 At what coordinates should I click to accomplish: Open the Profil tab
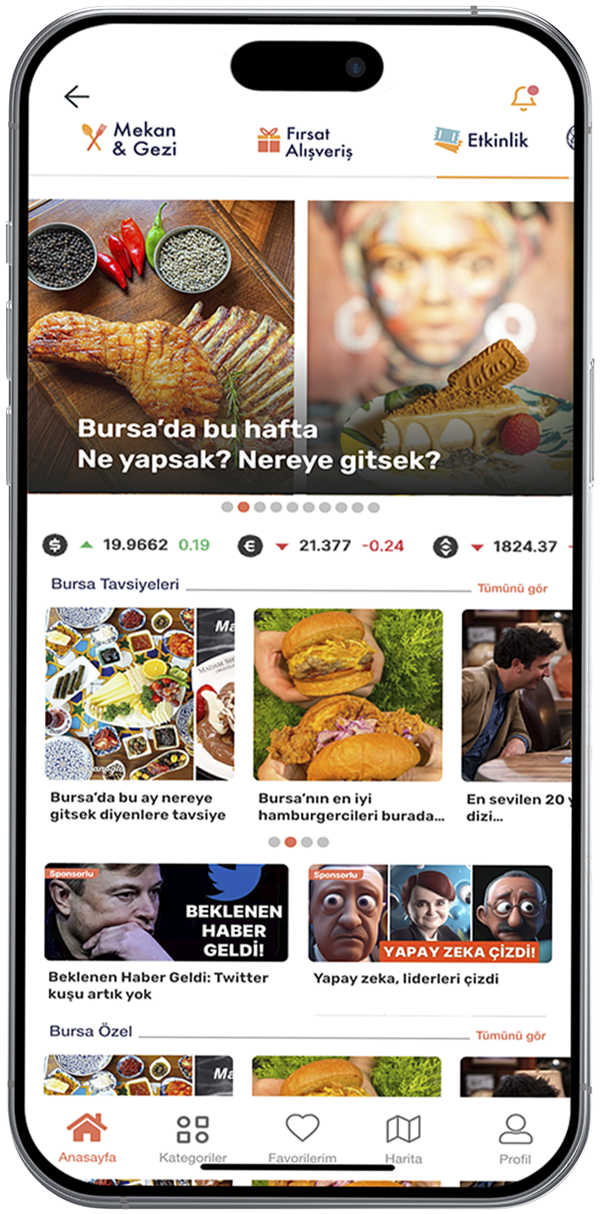pyautogui.click(x=515, y=1137)
